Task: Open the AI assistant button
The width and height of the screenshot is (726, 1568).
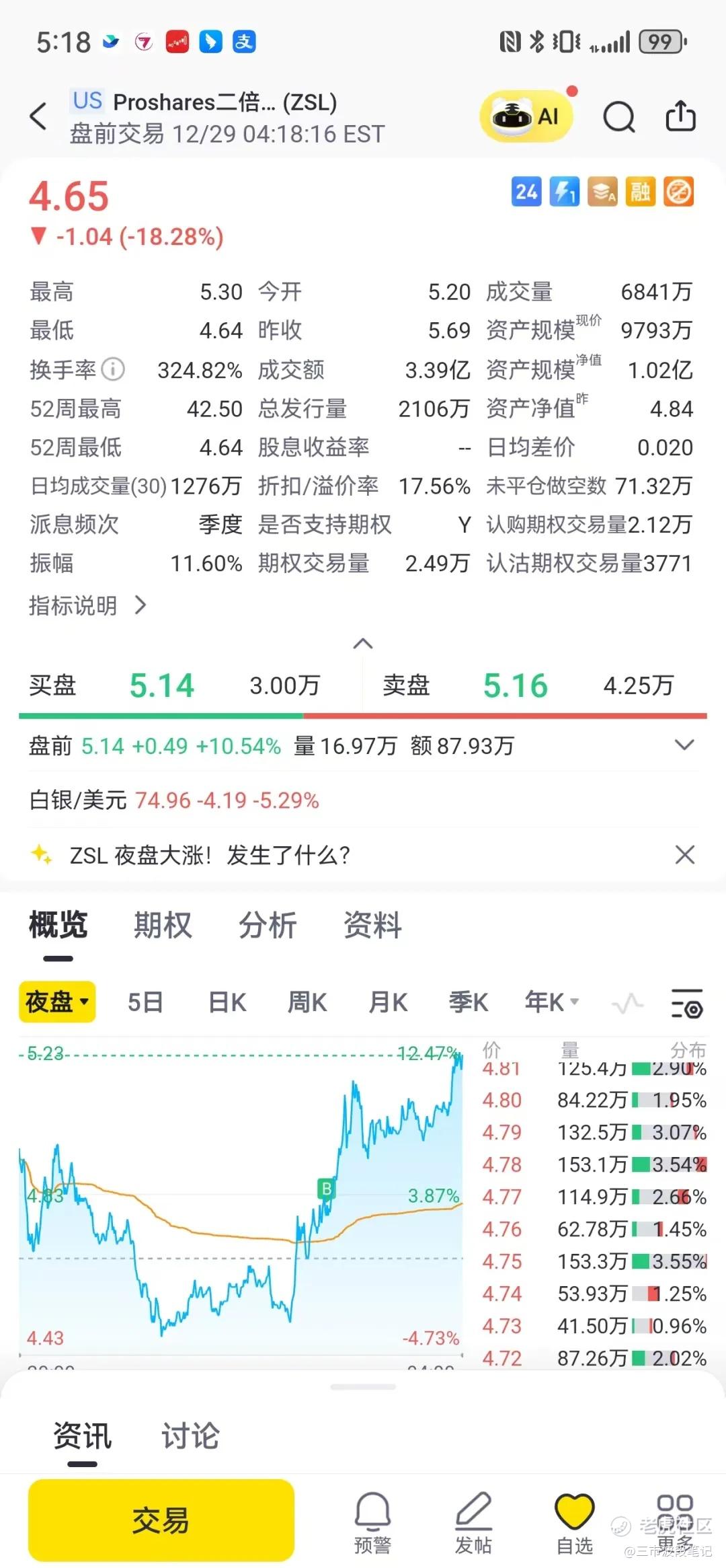Action: [526, 116]
